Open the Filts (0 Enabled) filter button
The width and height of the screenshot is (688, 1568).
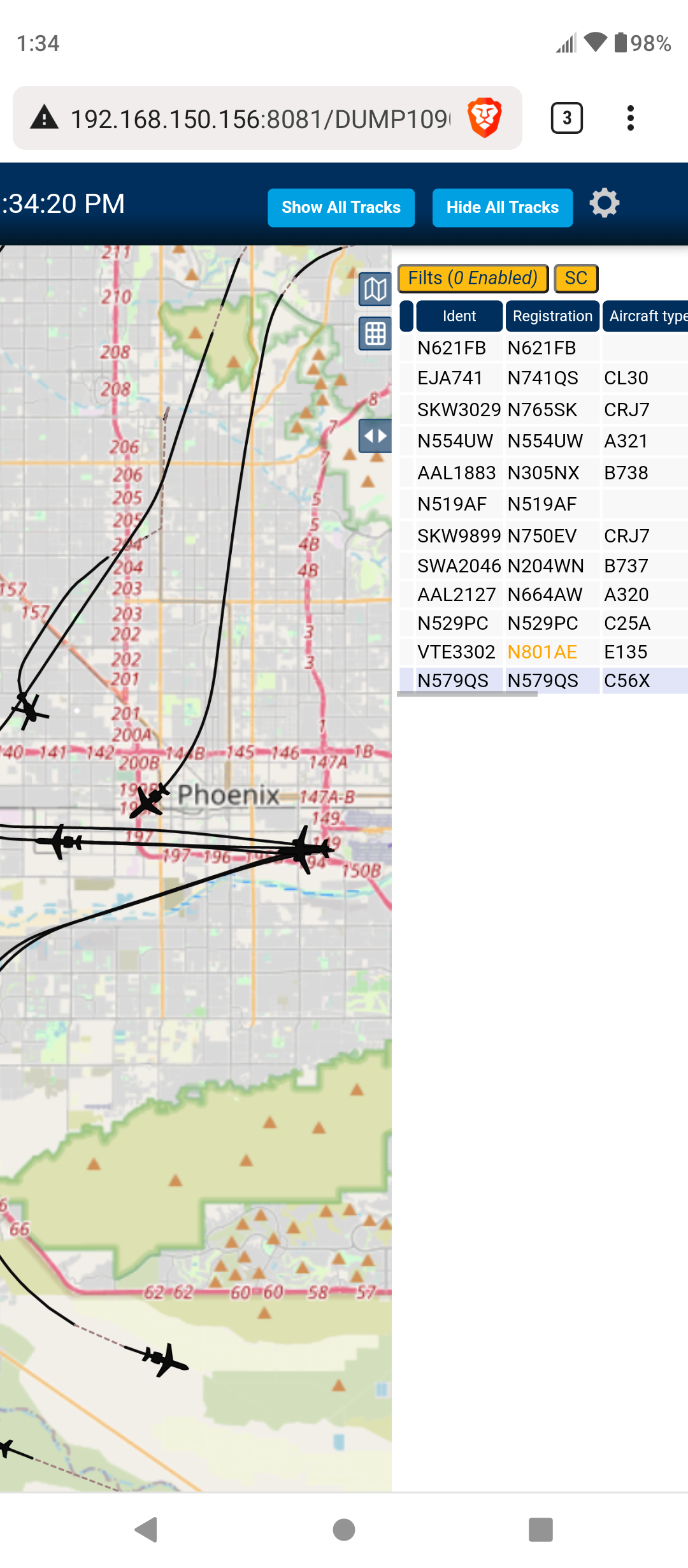click(x=473, y=279)
